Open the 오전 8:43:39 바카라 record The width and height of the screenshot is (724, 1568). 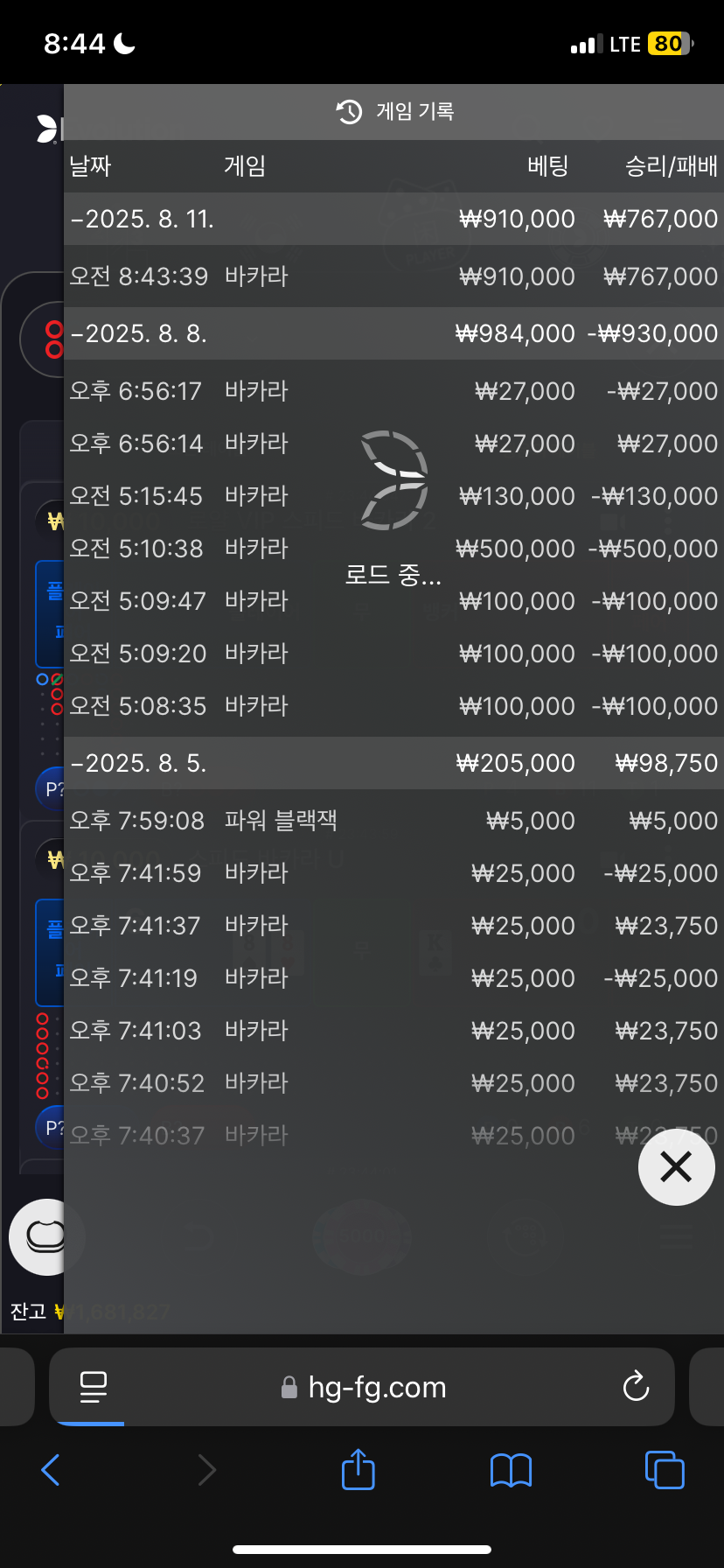point(393,276)
